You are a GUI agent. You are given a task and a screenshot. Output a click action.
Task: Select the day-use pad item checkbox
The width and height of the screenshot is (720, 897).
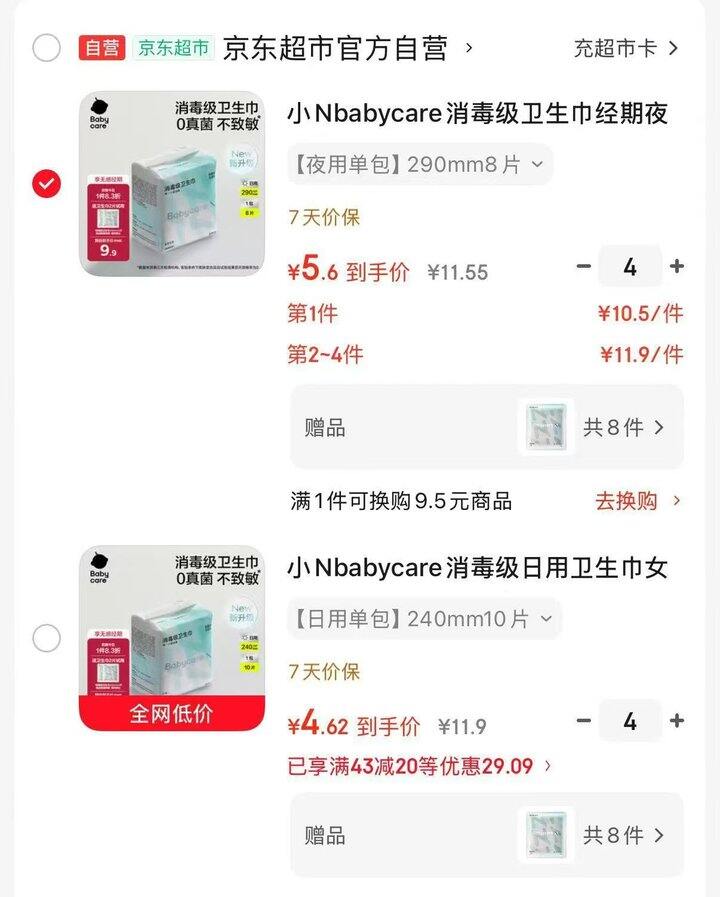[x=46, y=637]
